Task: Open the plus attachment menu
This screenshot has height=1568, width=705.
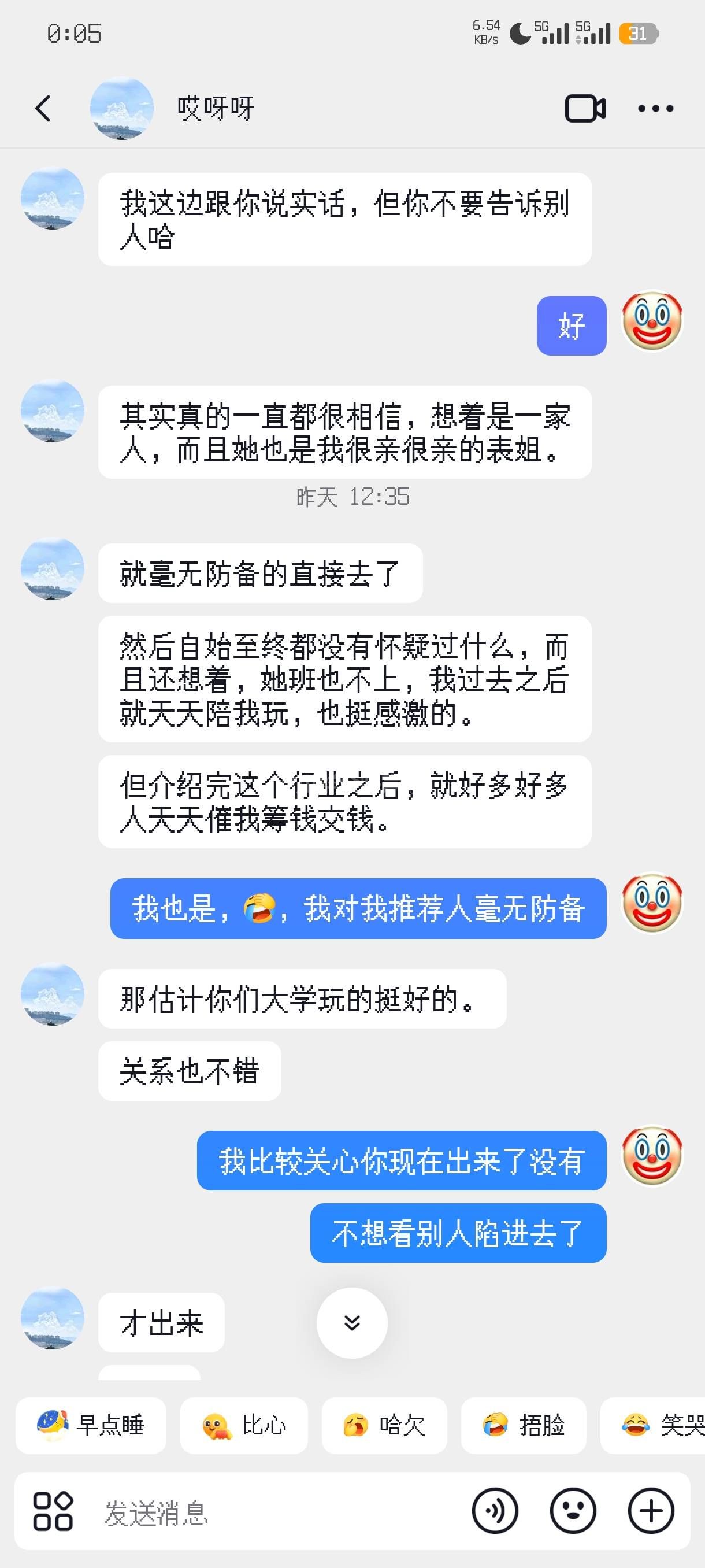Action: point(651,1511)
